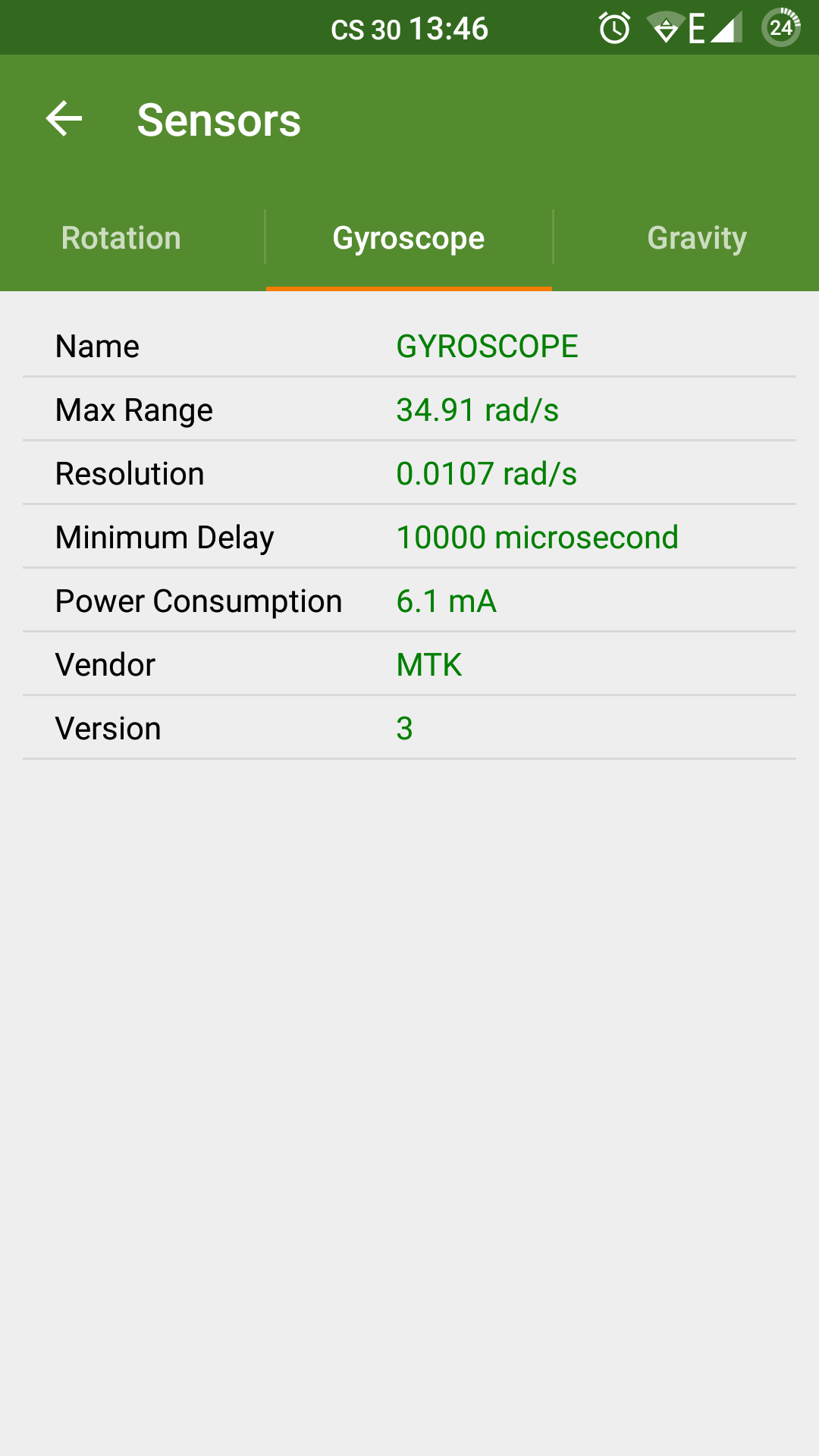
Task: Go back from the Sensors screen
Action: (64, 120)
